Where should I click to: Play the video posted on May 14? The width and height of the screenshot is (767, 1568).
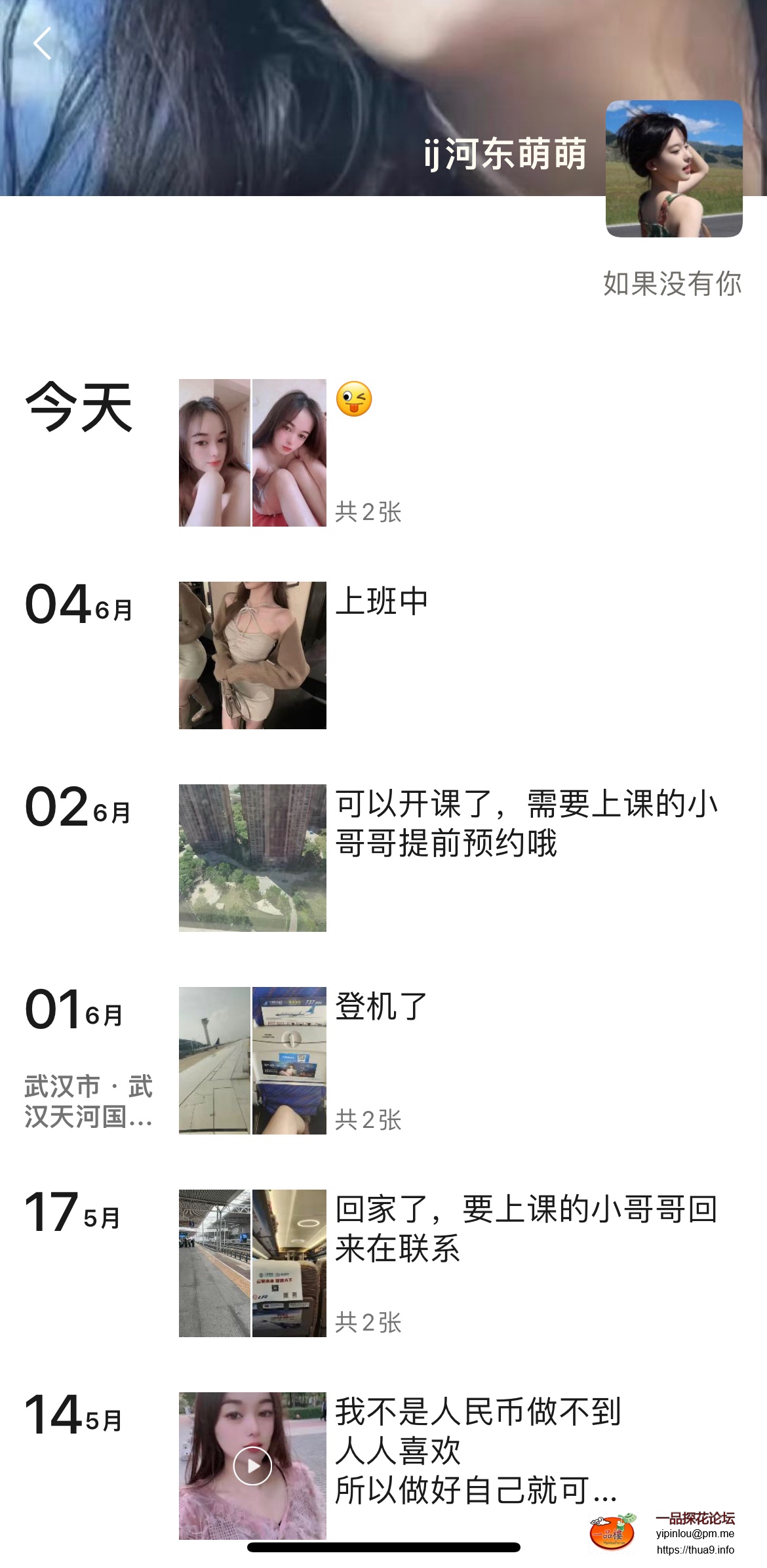[252, 1465]
